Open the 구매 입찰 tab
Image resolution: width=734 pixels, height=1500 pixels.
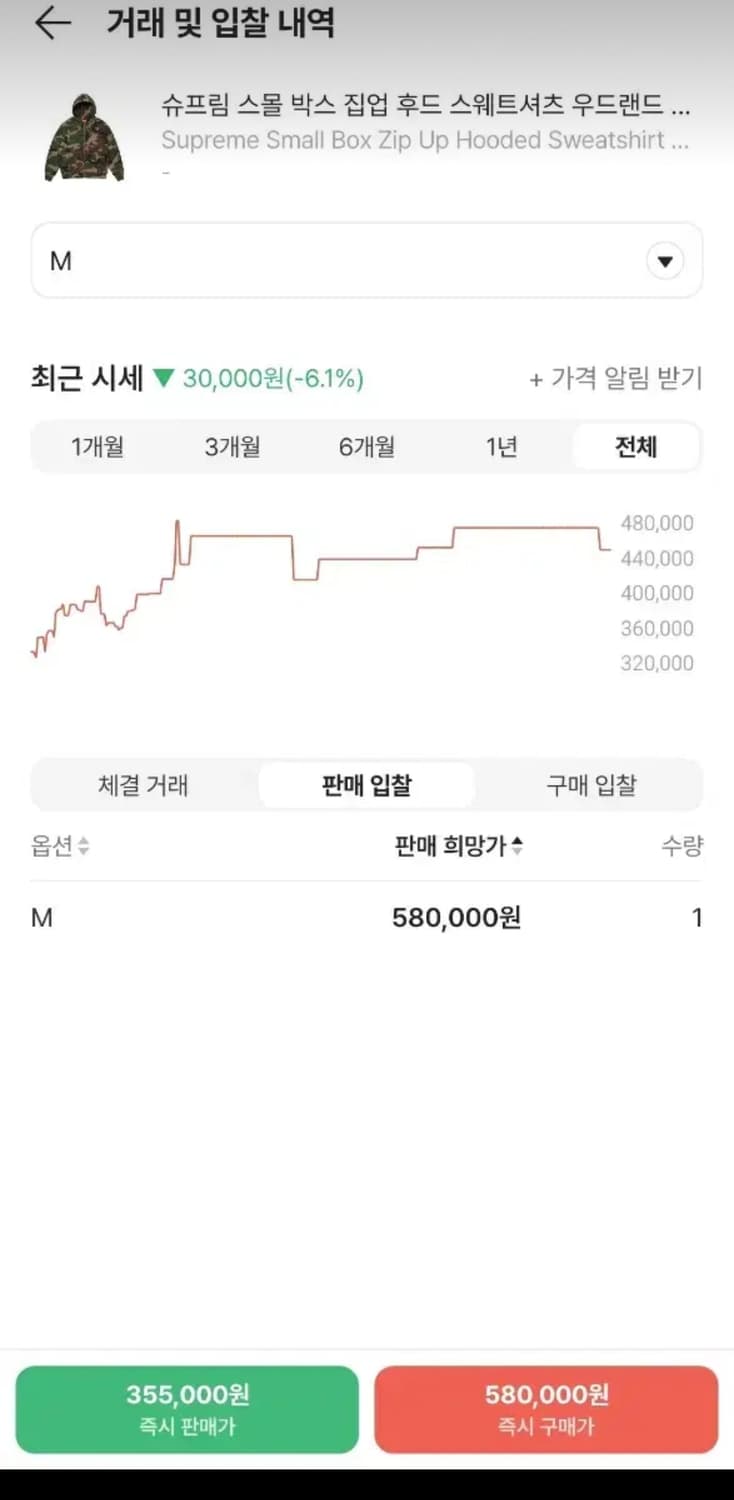590,785
